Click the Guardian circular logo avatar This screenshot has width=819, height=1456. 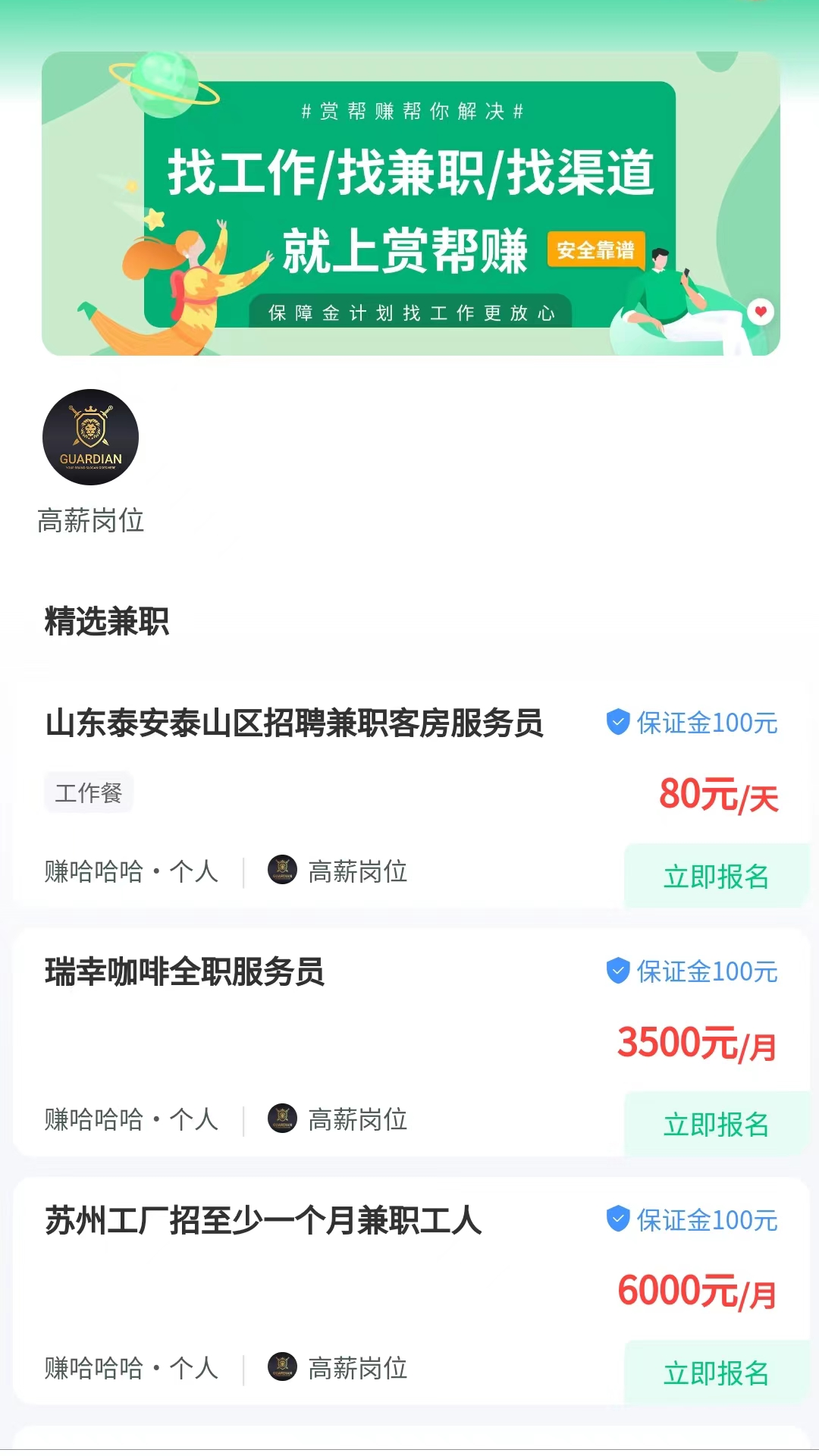point(89,438)
